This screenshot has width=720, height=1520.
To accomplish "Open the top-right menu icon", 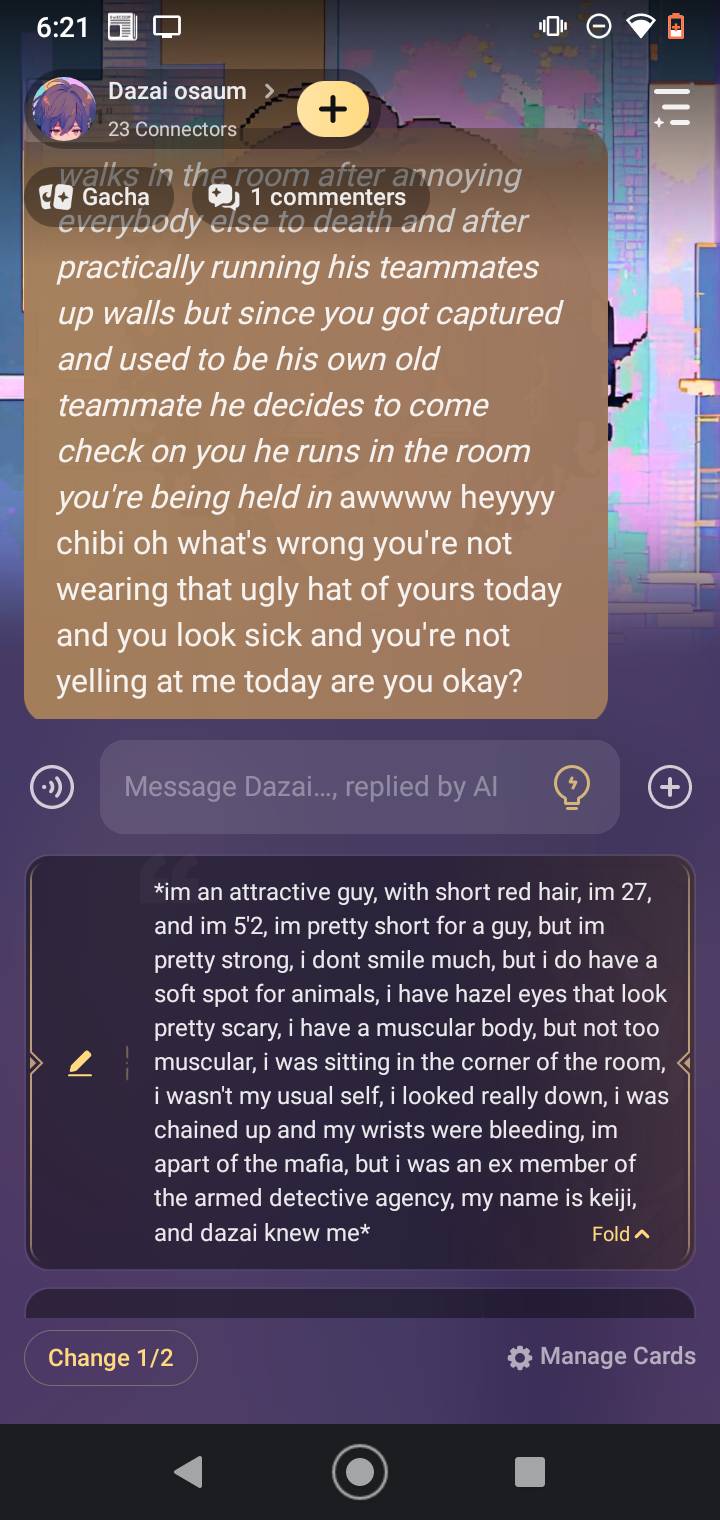I will [672, 107].
